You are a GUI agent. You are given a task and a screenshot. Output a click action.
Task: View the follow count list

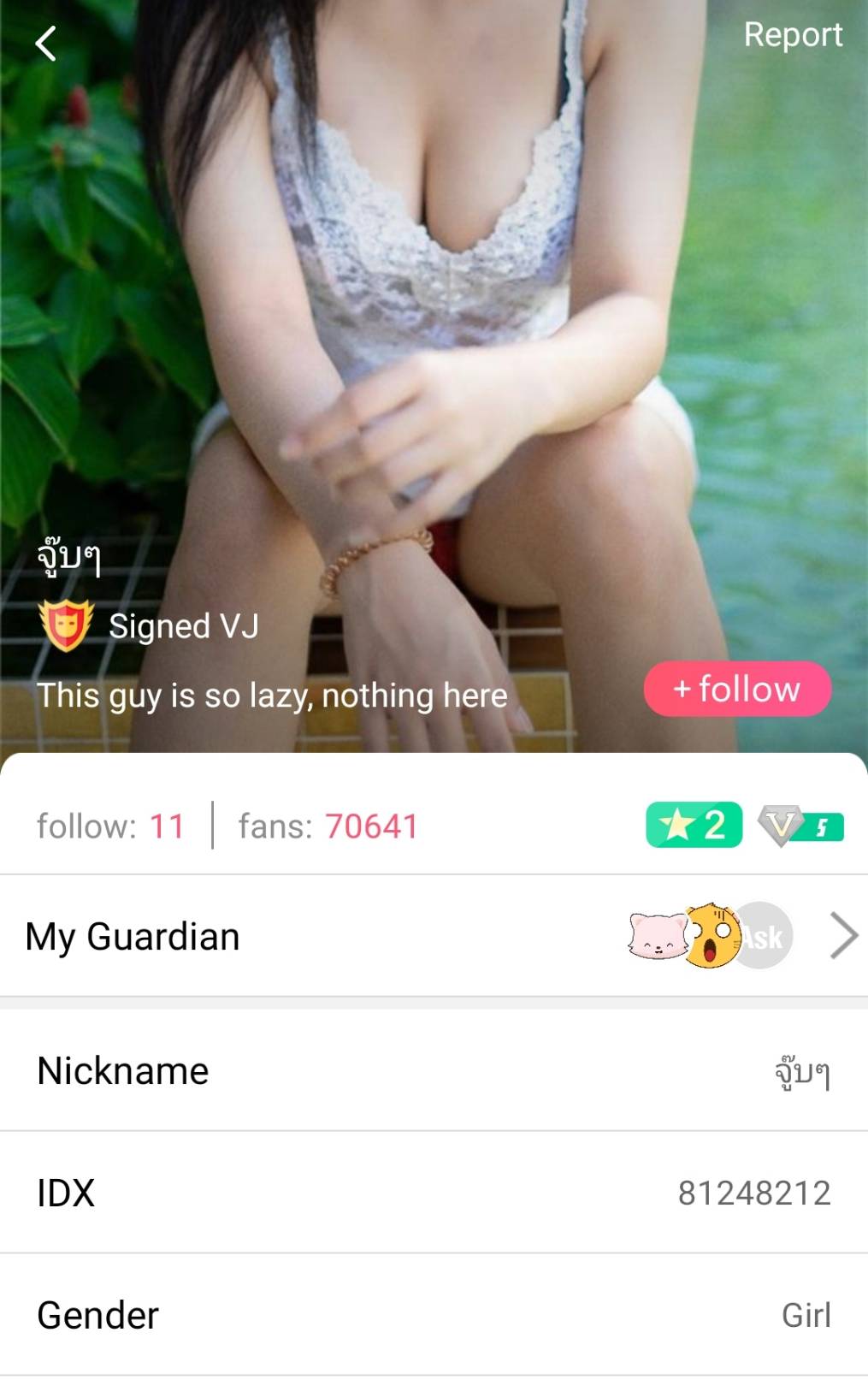coord(111,826)
